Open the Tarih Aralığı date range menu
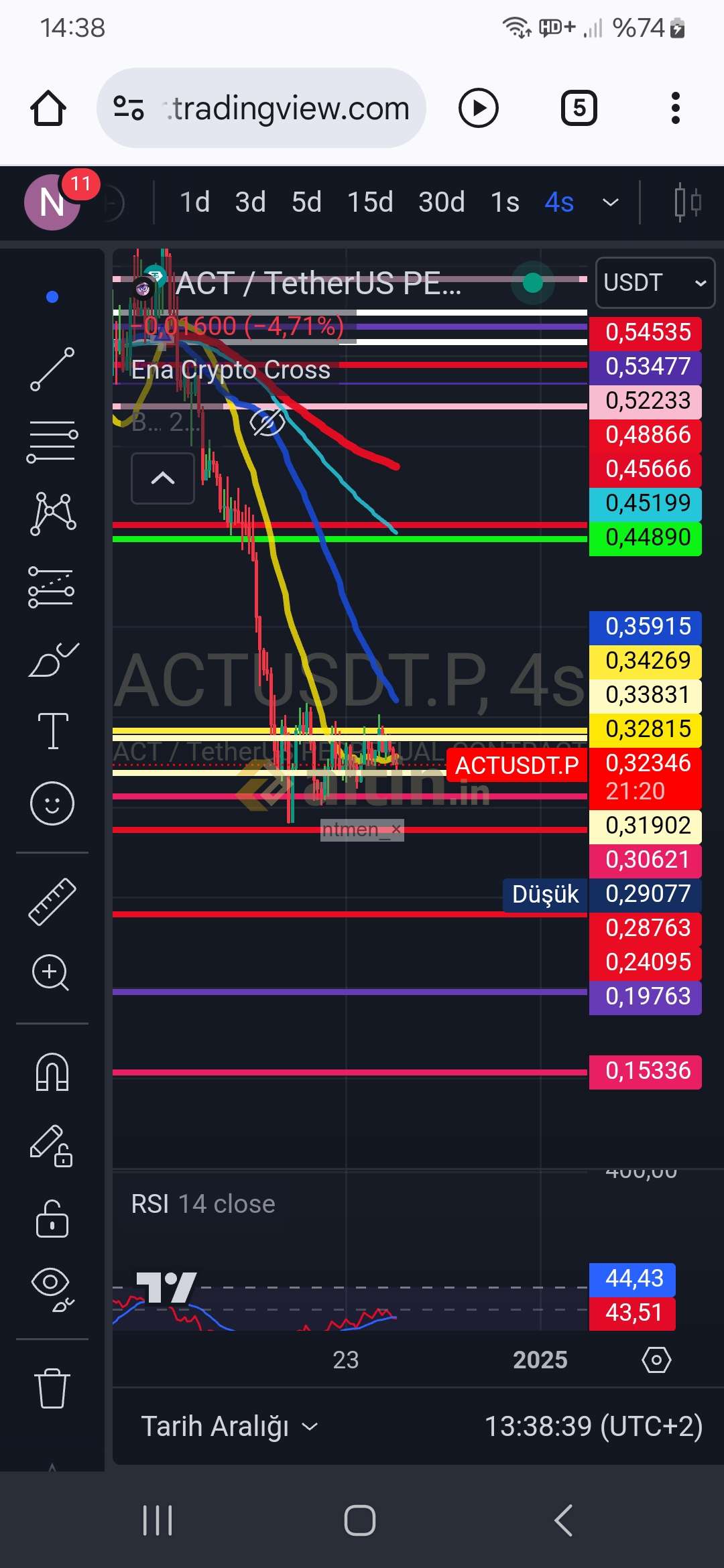 pos(229,1426)
